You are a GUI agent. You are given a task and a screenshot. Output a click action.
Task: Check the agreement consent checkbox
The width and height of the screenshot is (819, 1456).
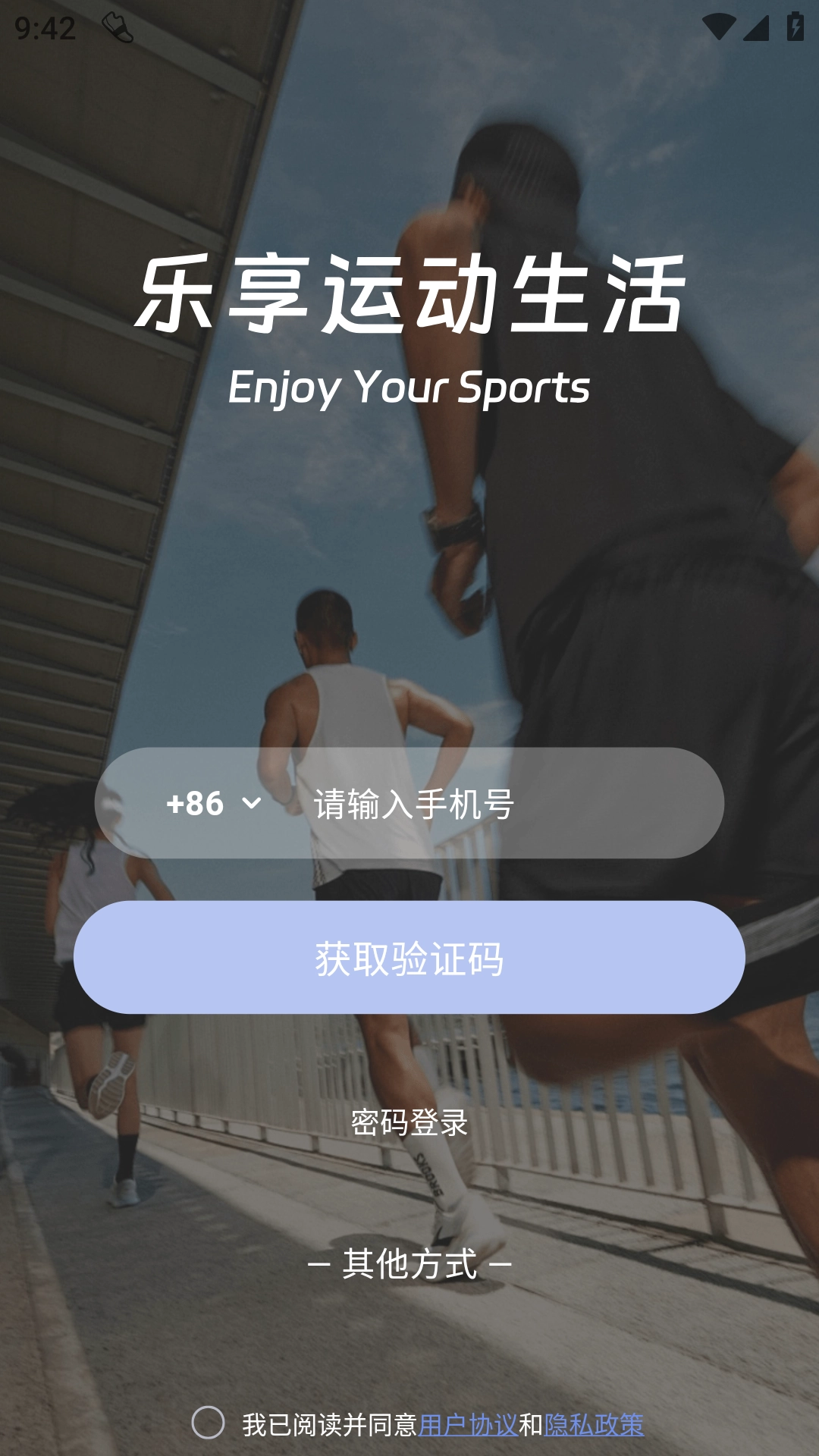(208, 1423)
